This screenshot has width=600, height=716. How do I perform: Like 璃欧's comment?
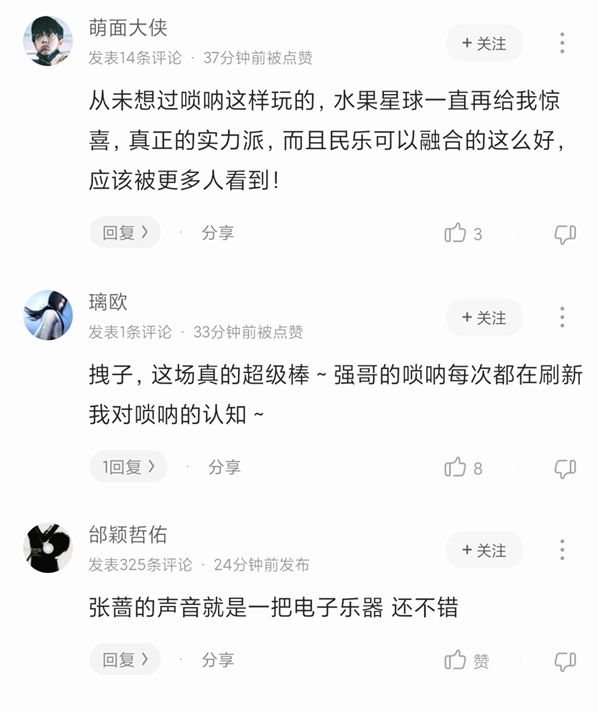pos(456,467)
